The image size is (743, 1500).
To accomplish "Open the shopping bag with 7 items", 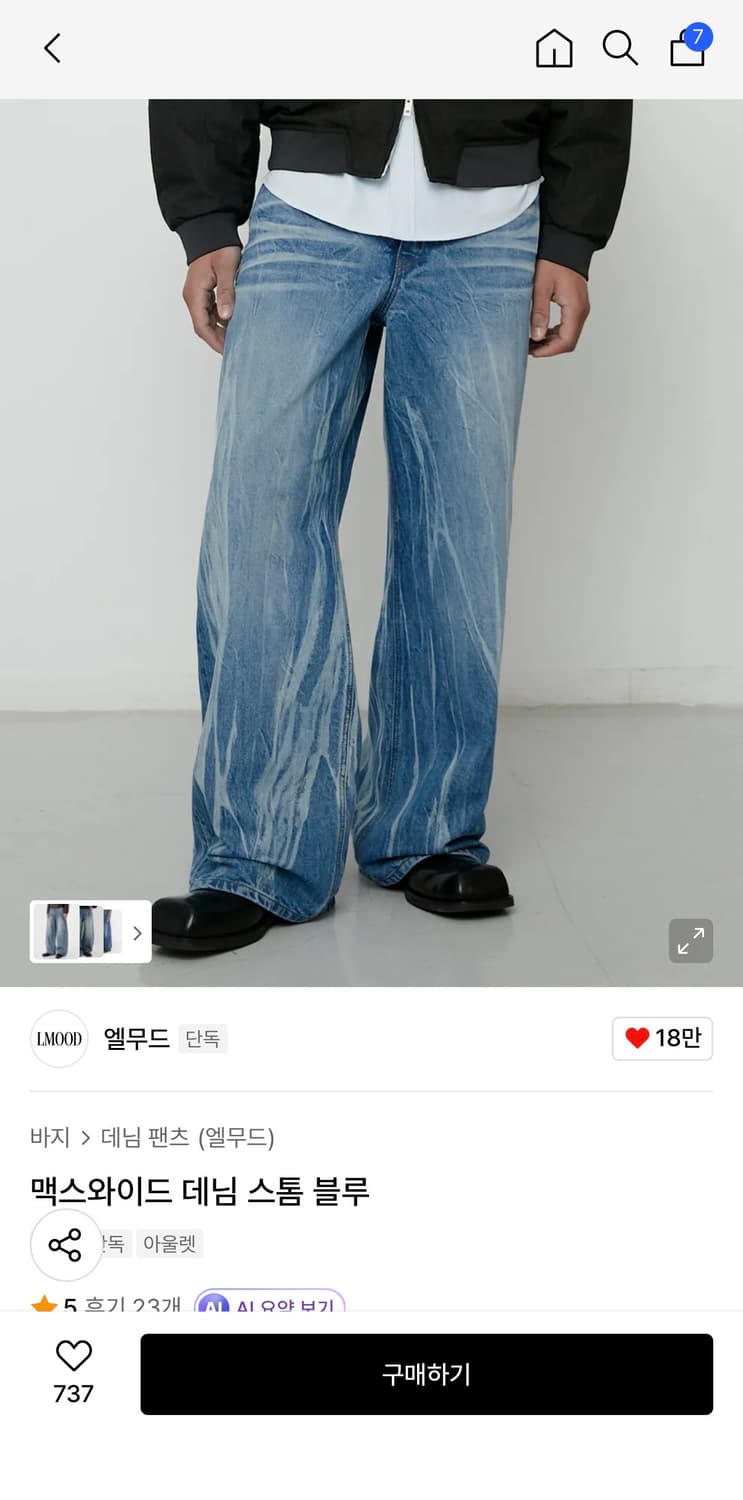I will click(x=688, y=52).
